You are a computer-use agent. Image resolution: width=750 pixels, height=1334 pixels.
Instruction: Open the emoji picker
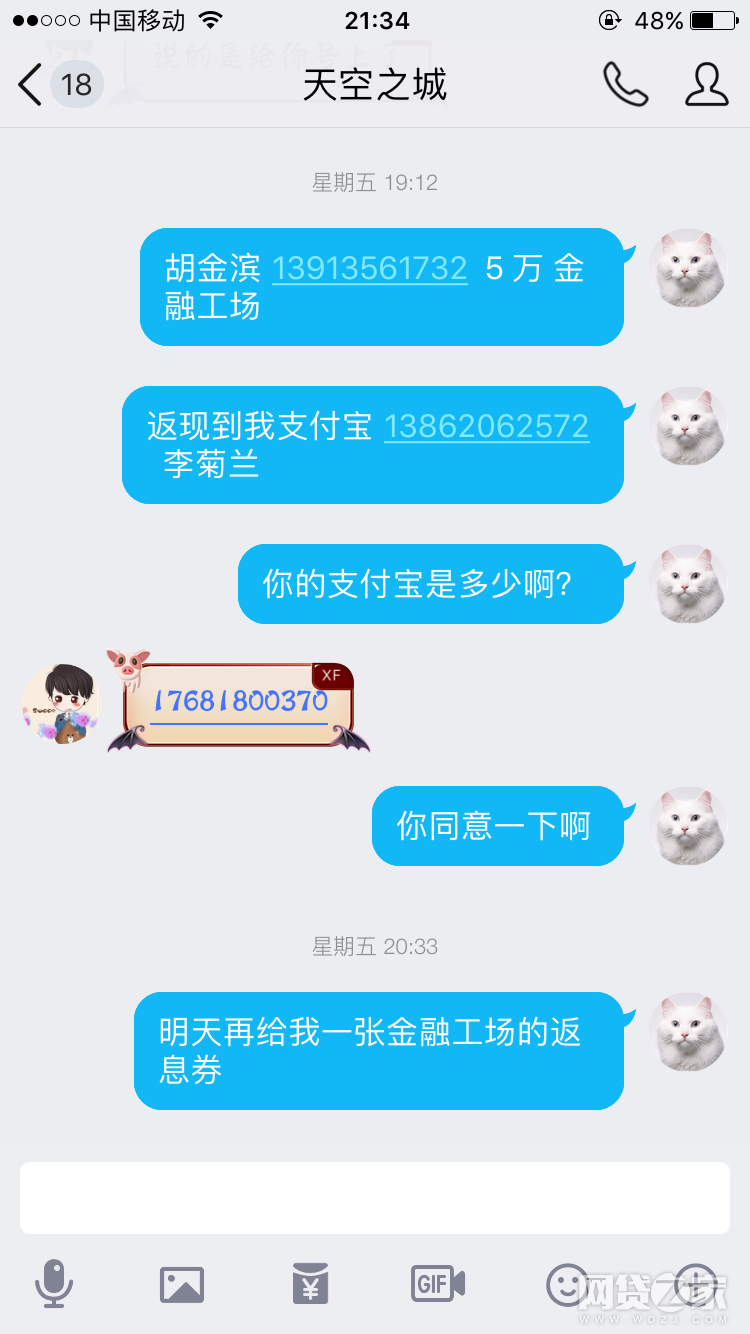pos(567,1283)
